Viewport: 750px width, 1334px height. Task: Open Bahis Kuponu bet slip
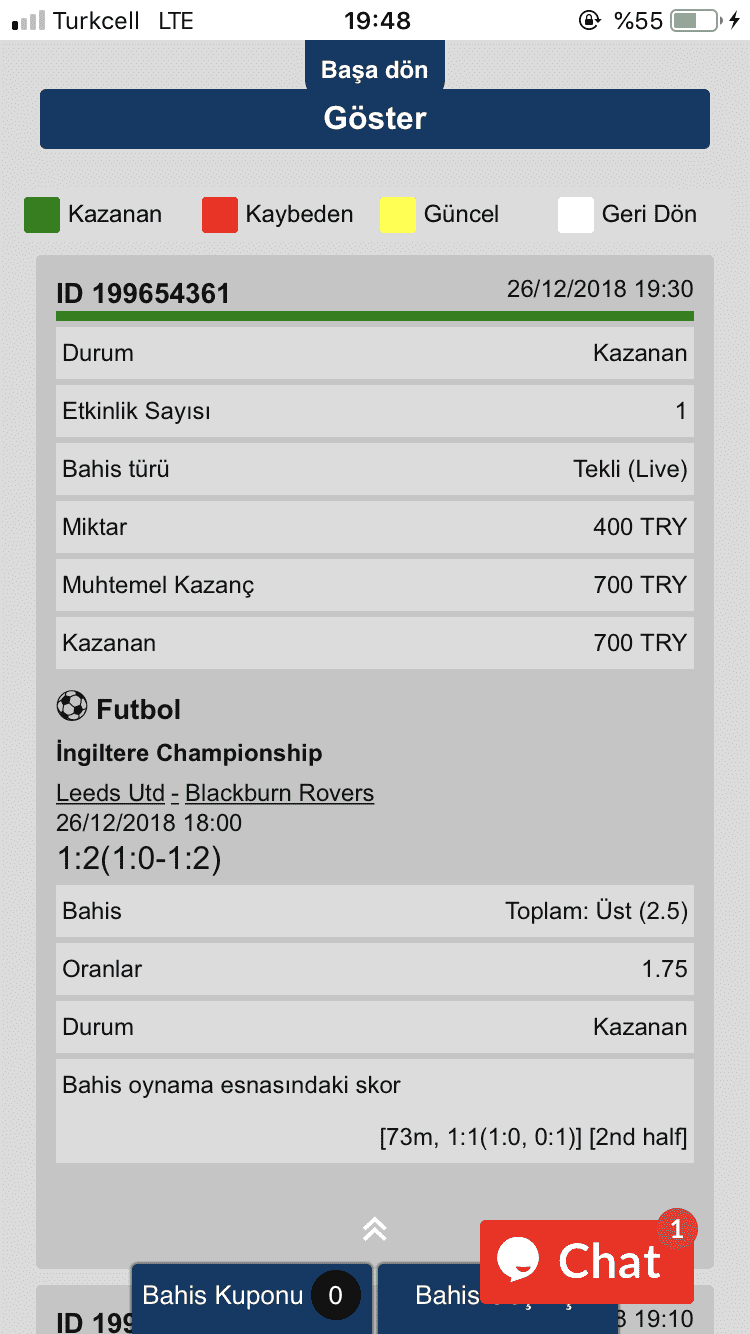coord(252,1297)
